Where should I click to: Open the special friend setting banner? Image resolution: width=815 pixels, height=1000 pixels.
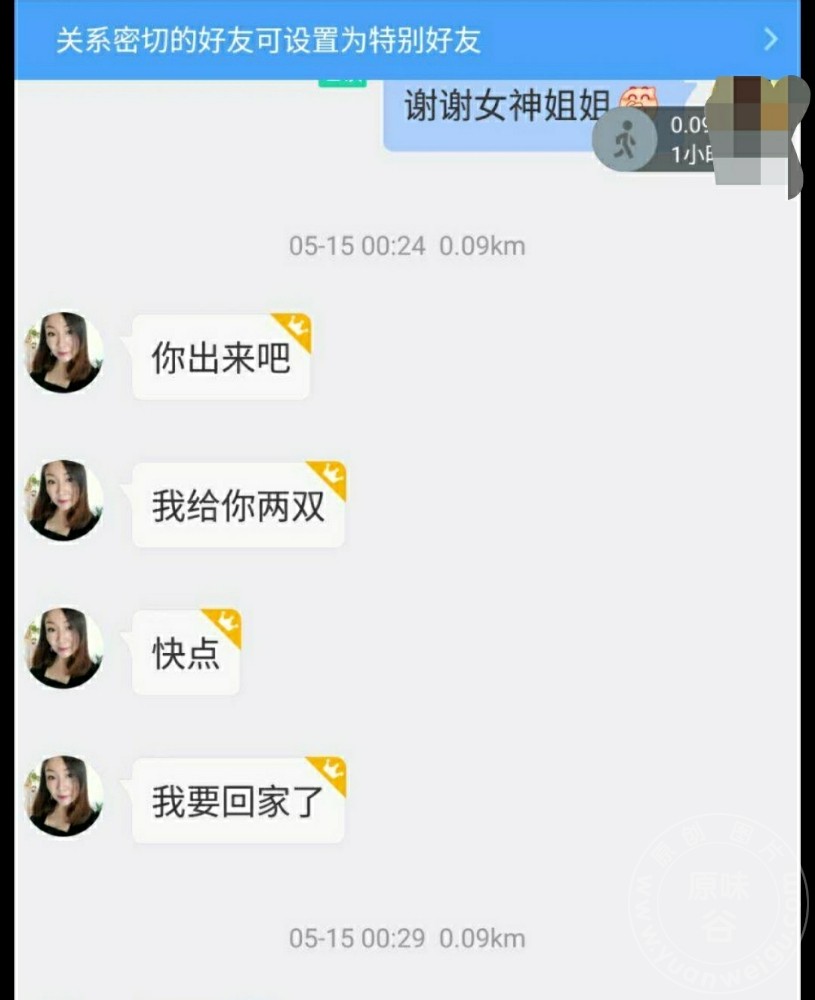tap(407, 40)
